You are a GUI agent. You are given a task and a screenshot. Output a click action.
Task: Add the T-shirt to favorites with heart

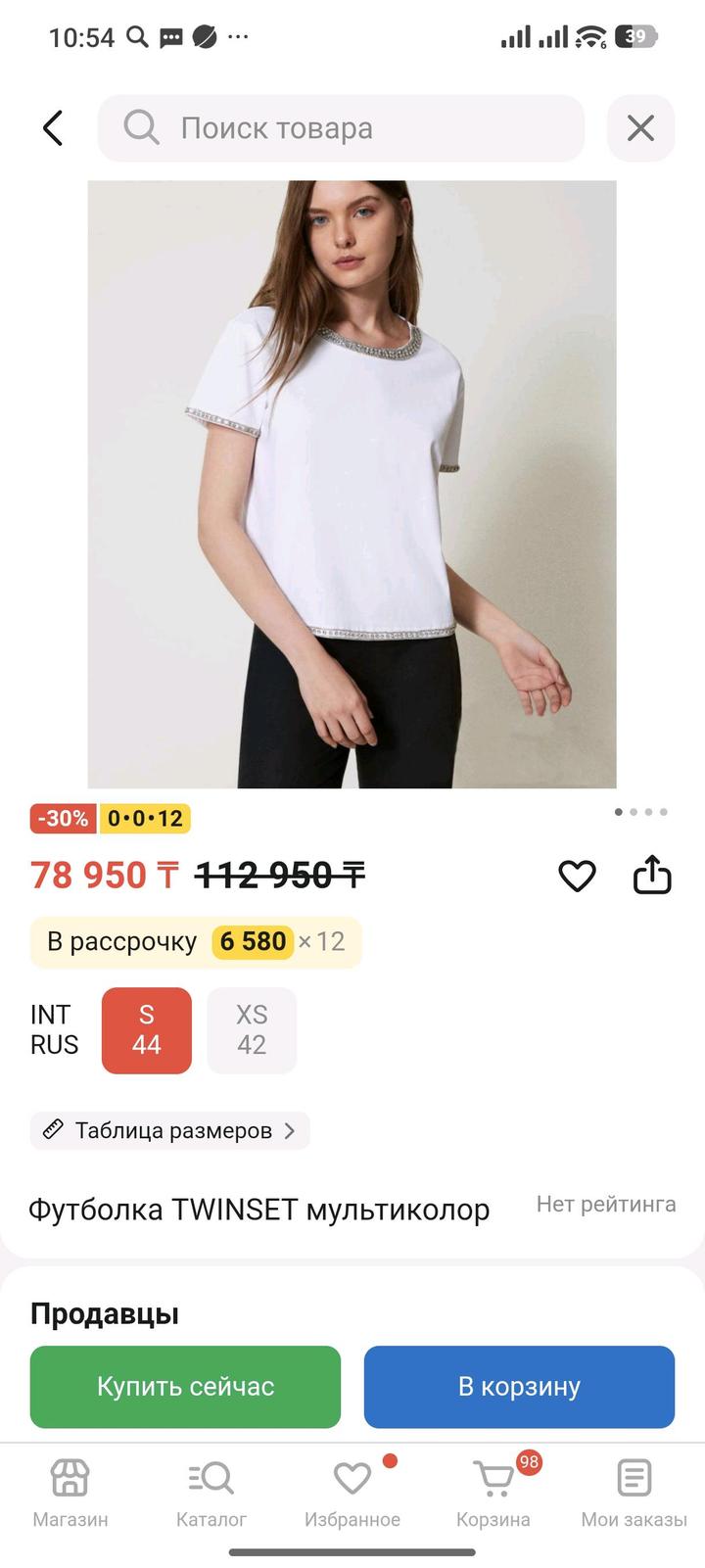577,875
